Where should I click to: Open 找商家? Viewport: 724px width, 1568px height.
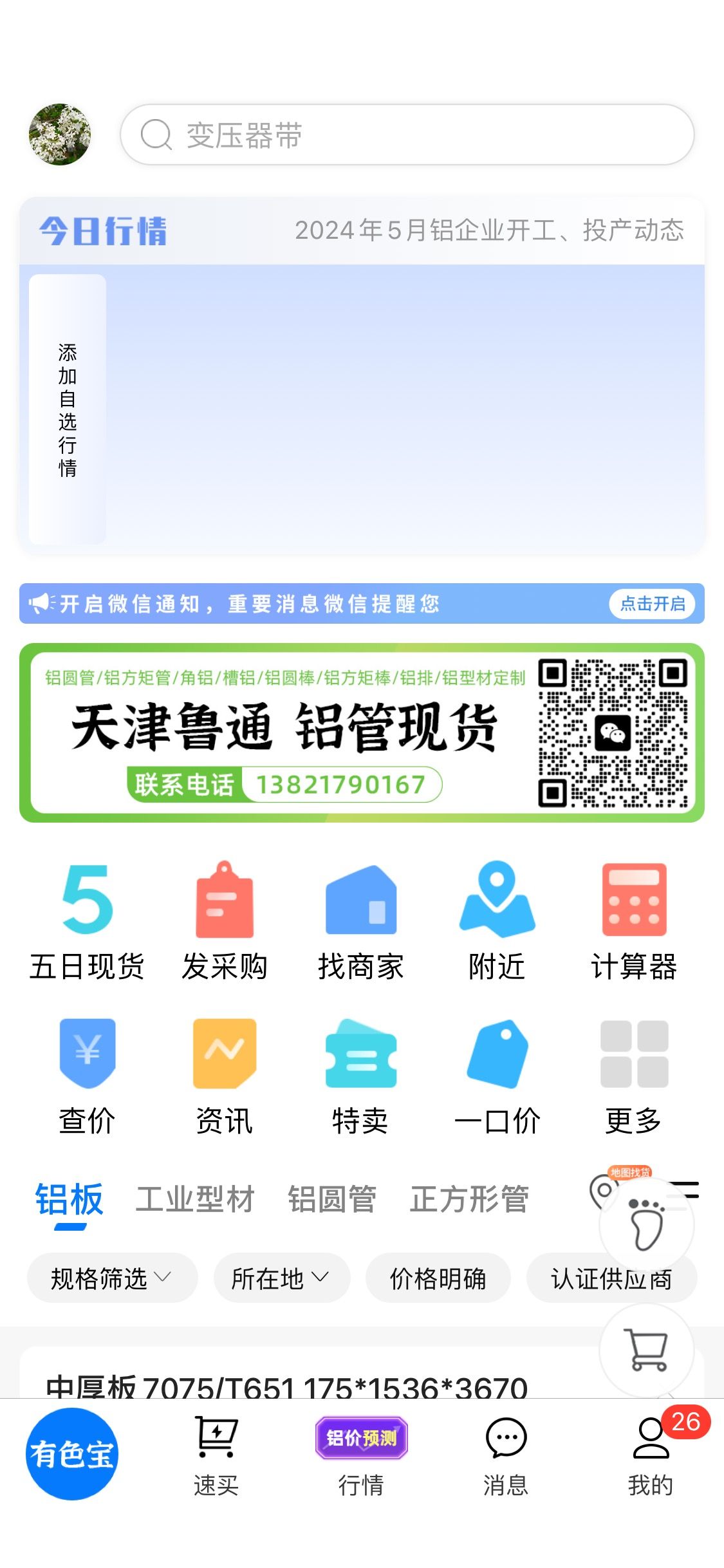pos(361,921)
